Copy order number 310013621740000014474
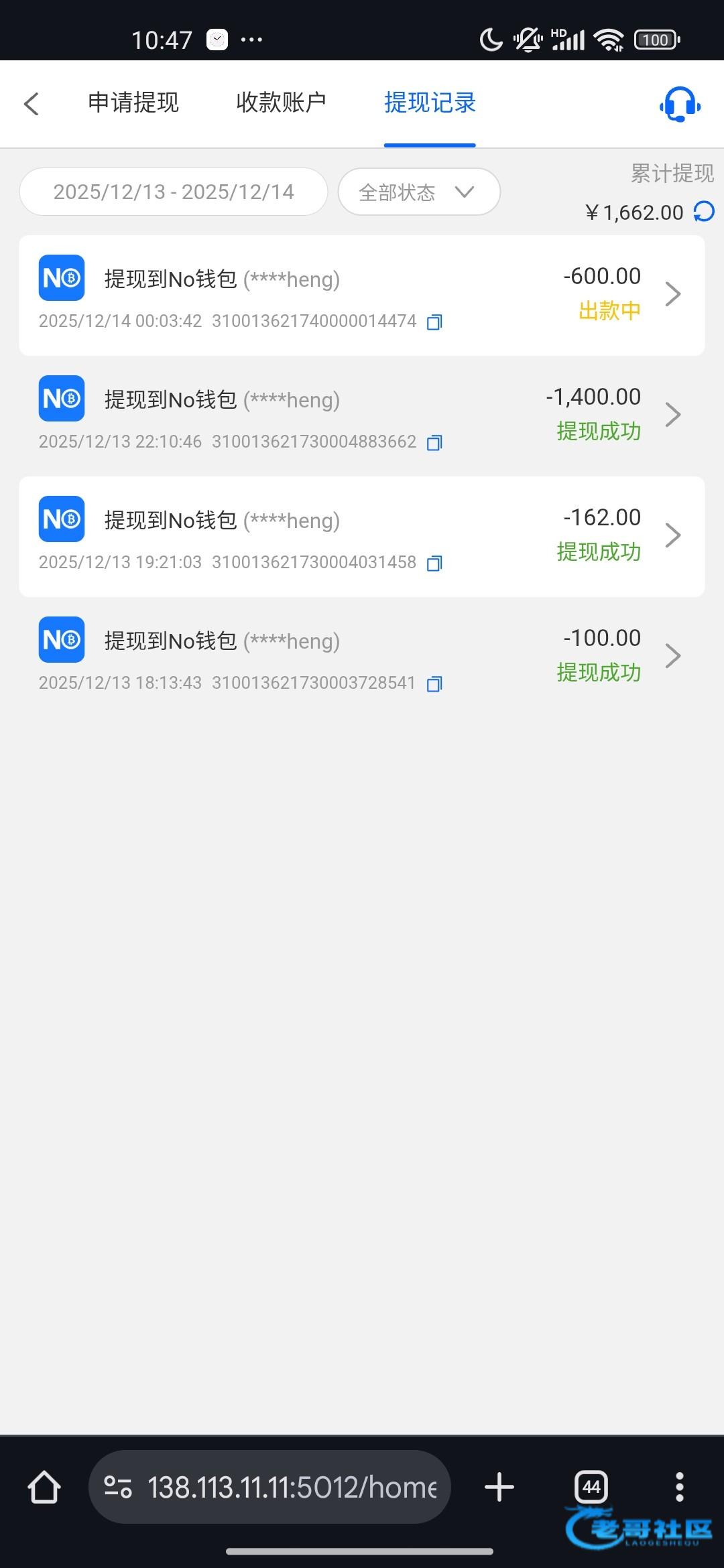The height and width of the screenshot is (1568, 724). (x=434, y=322)
